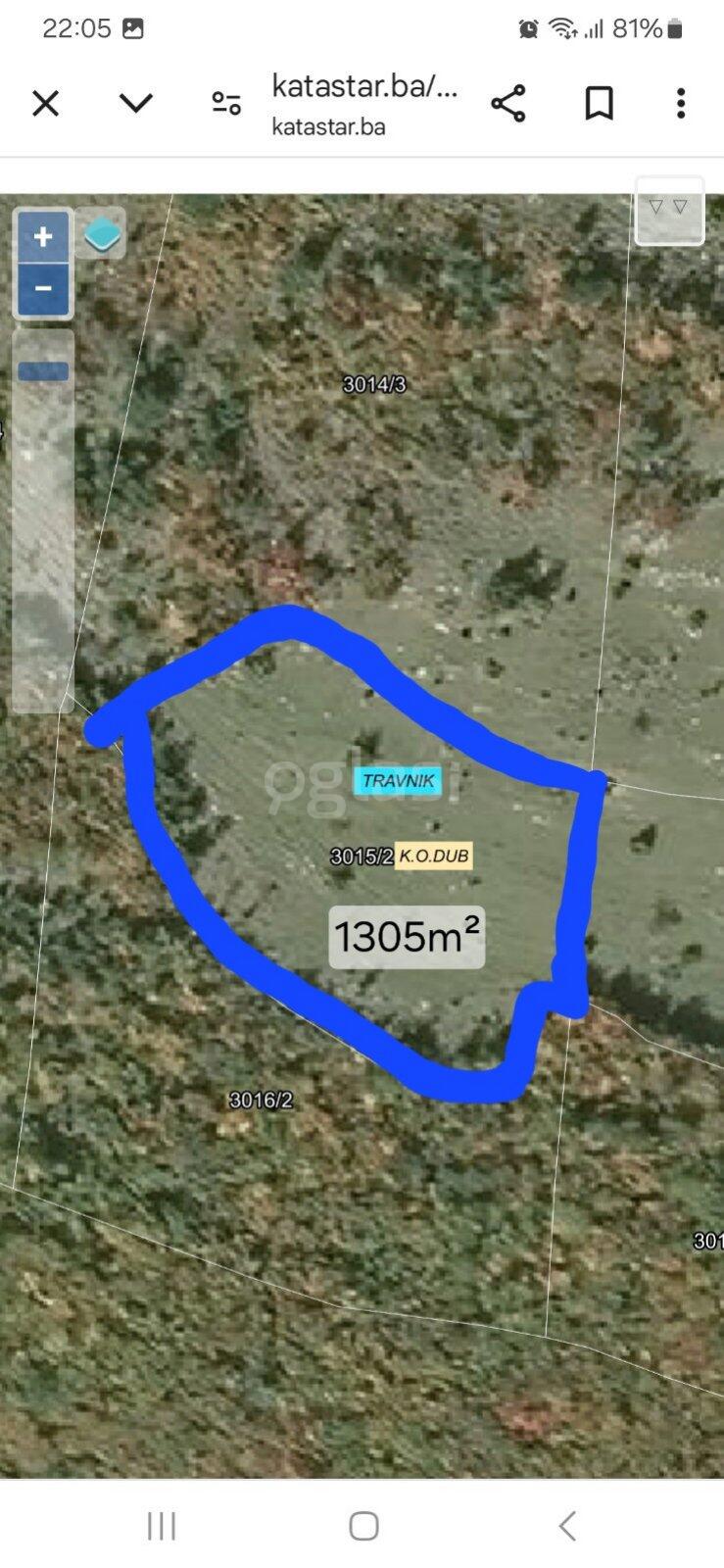This screenshot has height=1568, width=724.
Task: Tap the map zoom level slider
Action: 43,371
